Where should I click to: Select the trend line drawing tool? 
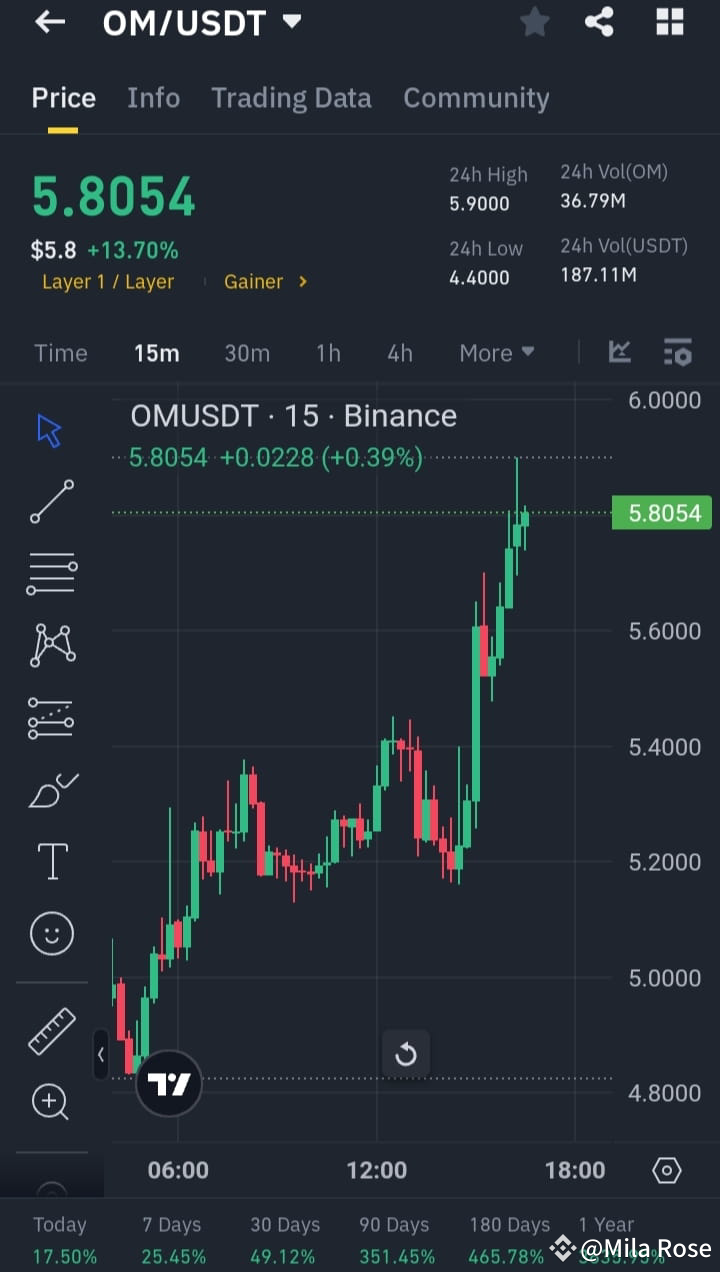(x=51, y=501)
